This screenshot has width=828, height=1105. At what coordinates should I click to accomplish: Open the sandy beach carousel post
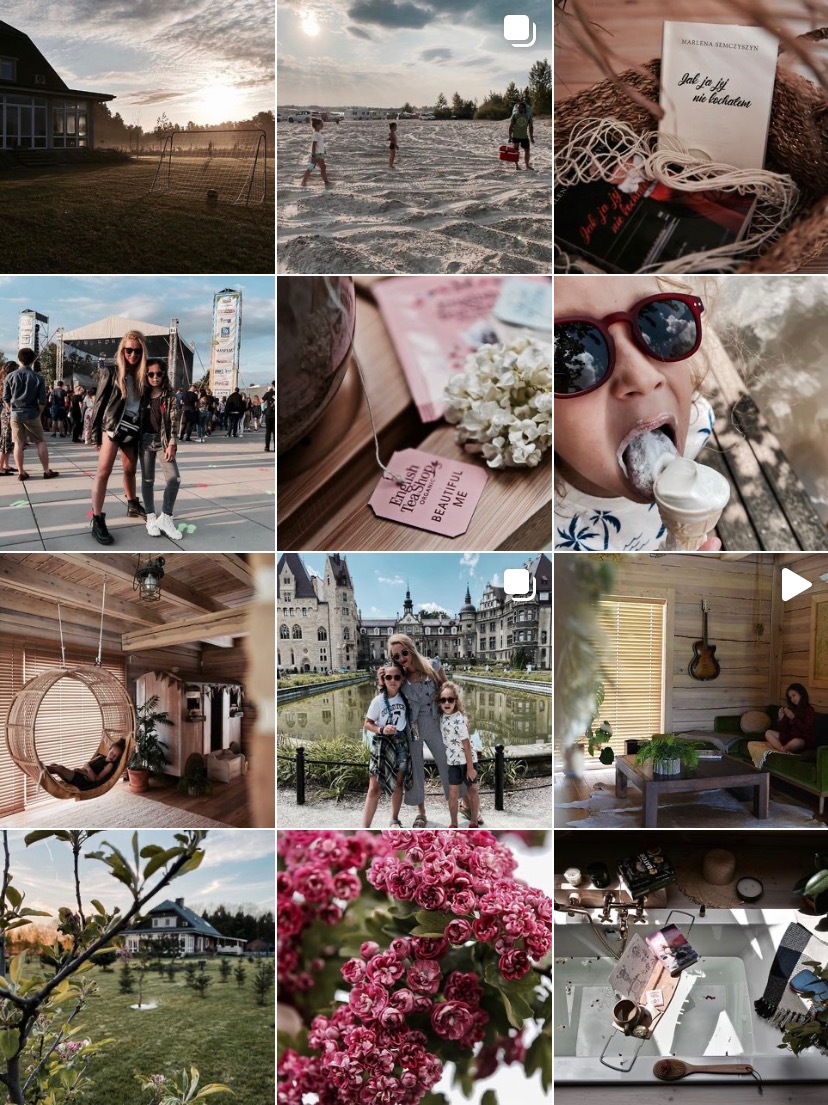[414, 136]
